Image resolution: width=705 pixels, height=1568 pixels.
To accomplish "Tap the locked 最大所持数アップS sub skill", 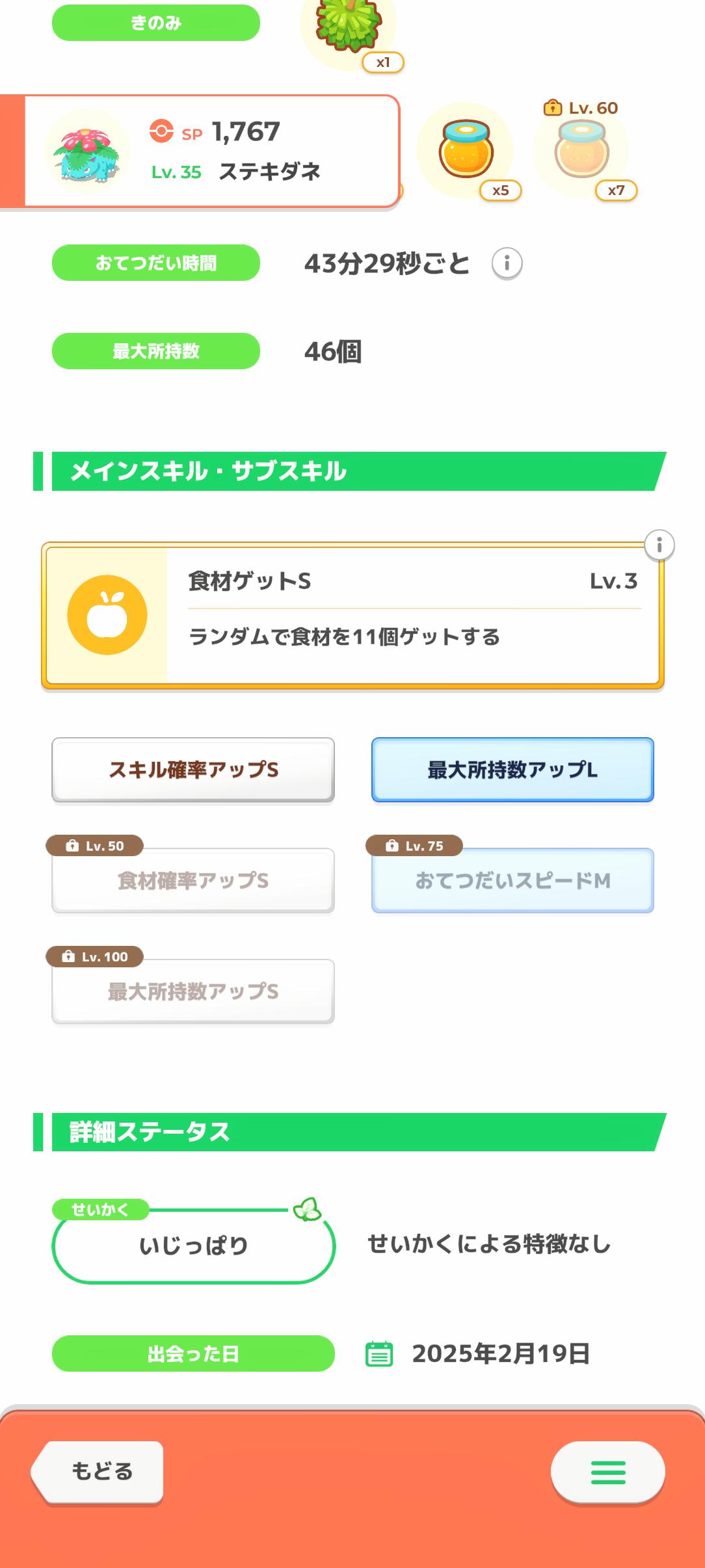I will [193, 991].
